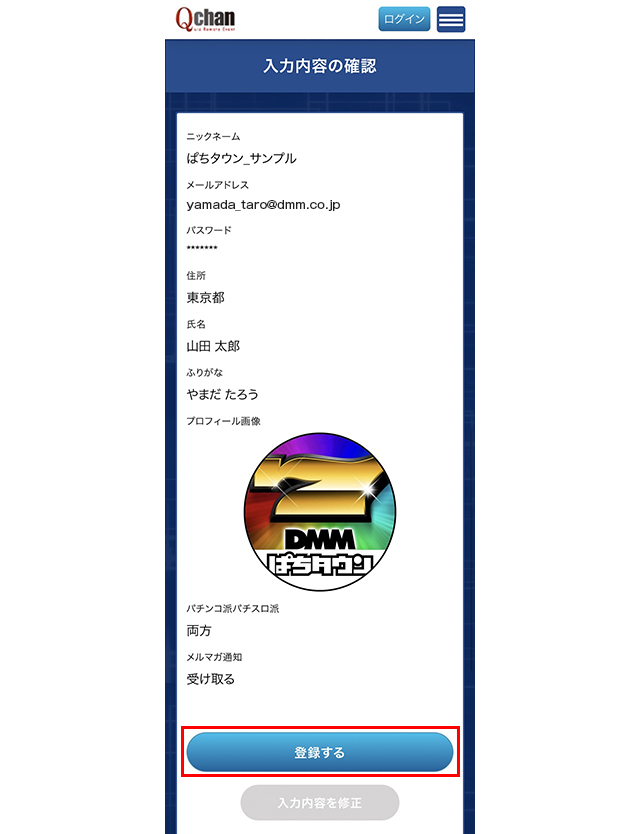
Task: Tap the ログイン button
Action: (x=404, y=19)
